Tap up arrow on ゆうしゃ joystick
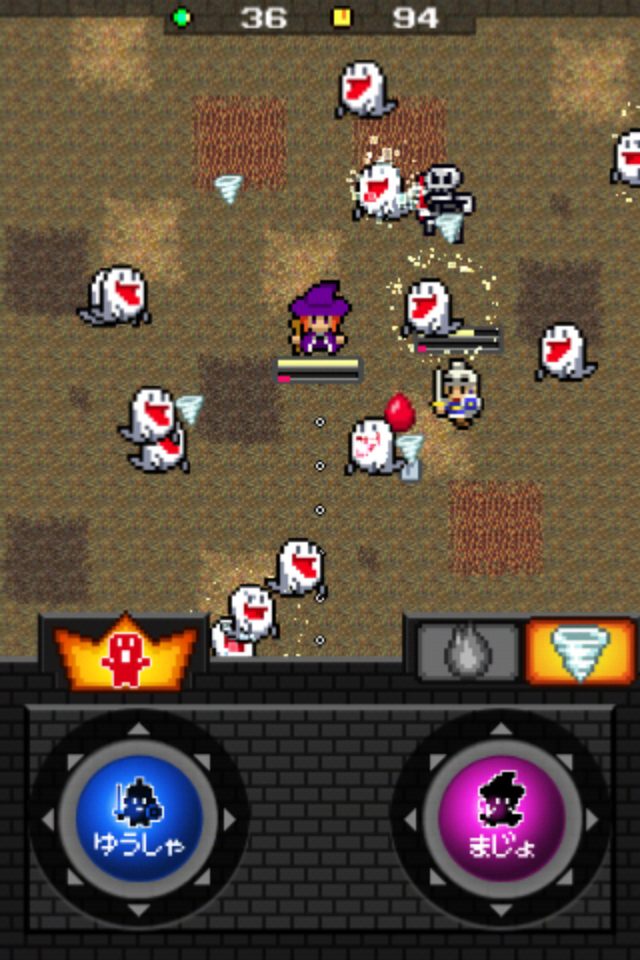This screenshot has width=640, height=960. 139,728
